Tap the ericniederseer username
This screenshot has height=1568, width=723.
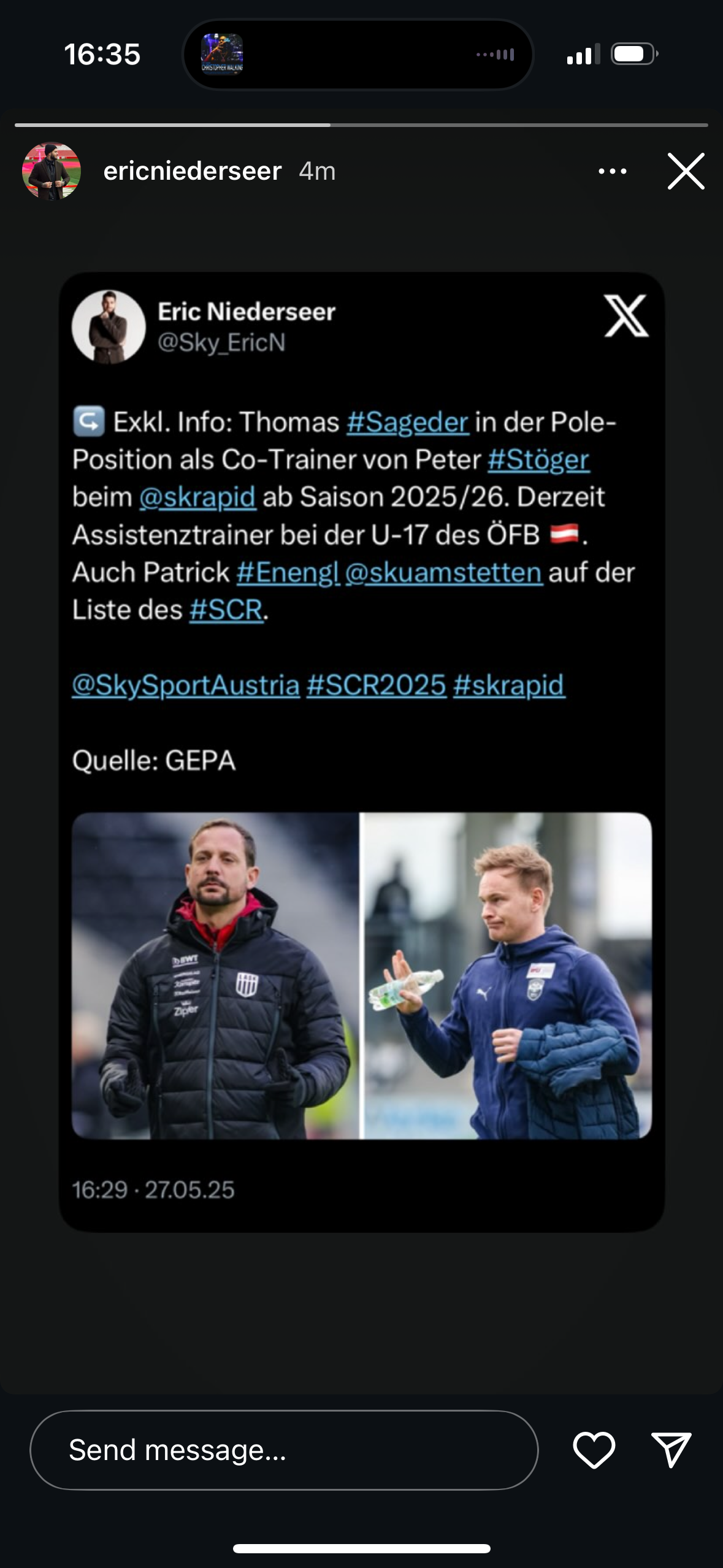point(193,171)
